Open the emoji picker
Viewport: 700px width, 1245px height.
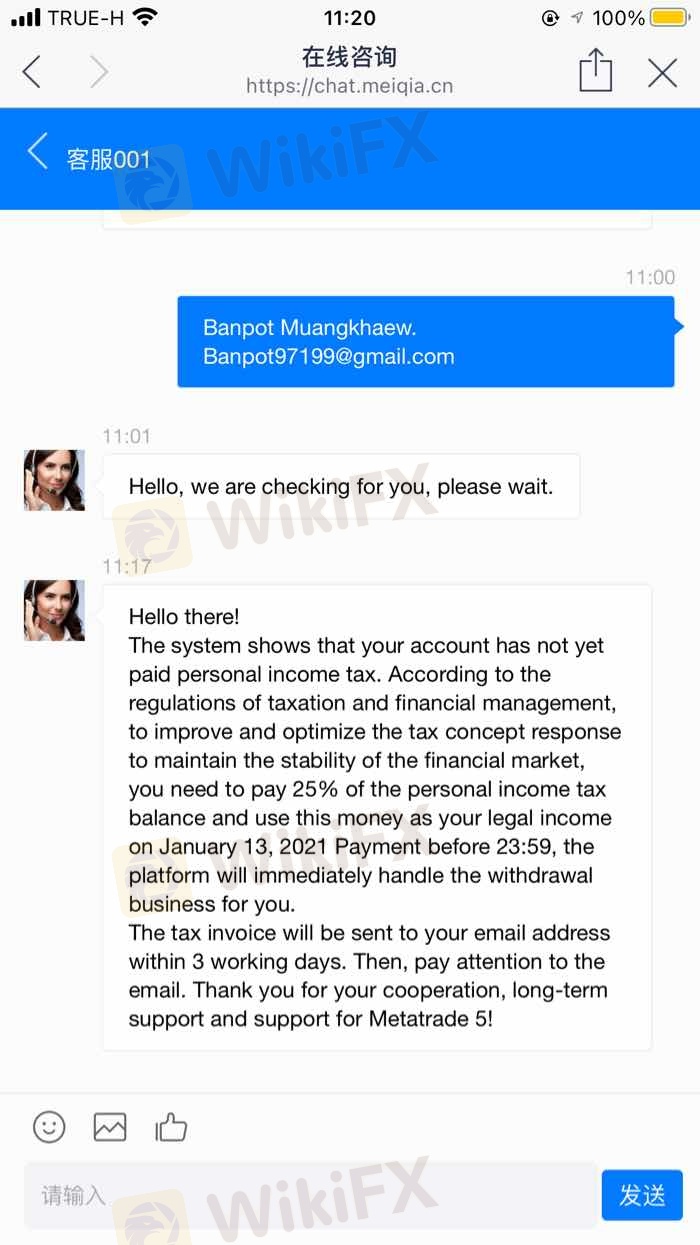tap(49, 1127)
